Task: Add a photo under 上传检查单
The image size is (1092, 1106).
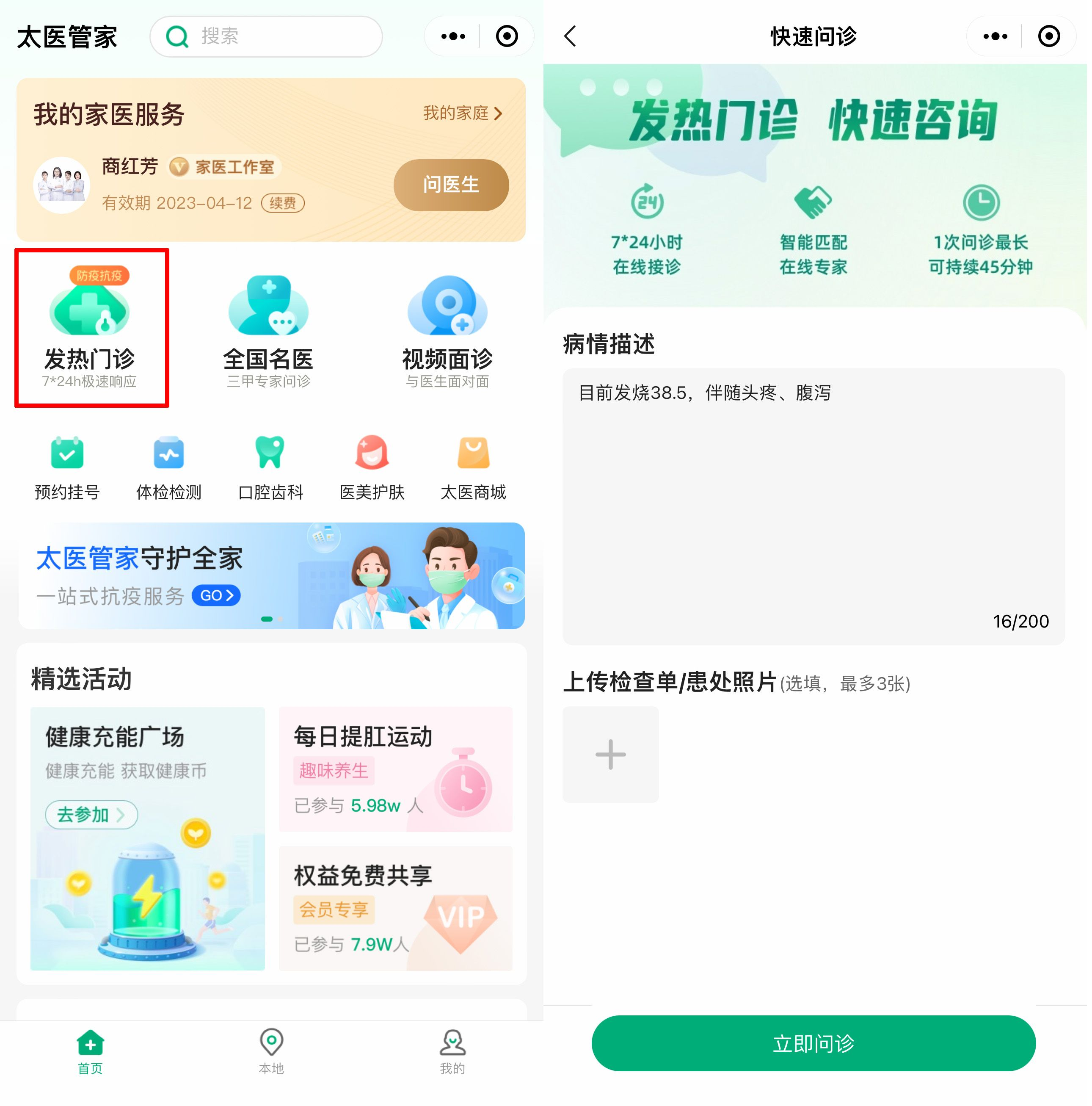Action: click(x=611, y=755)
